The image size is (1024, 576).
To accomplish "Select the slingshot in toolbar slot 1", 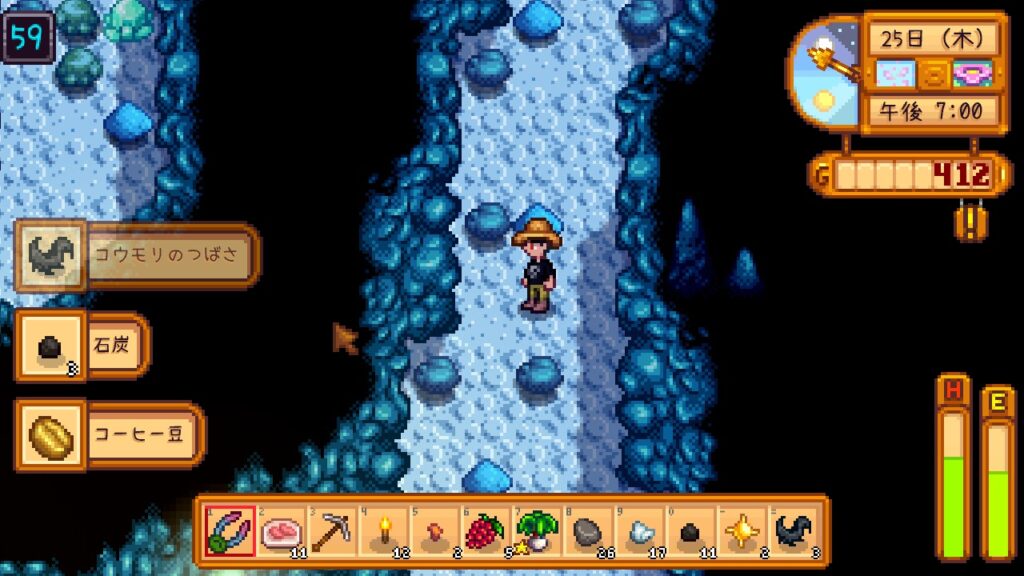I will pos(229,530).
